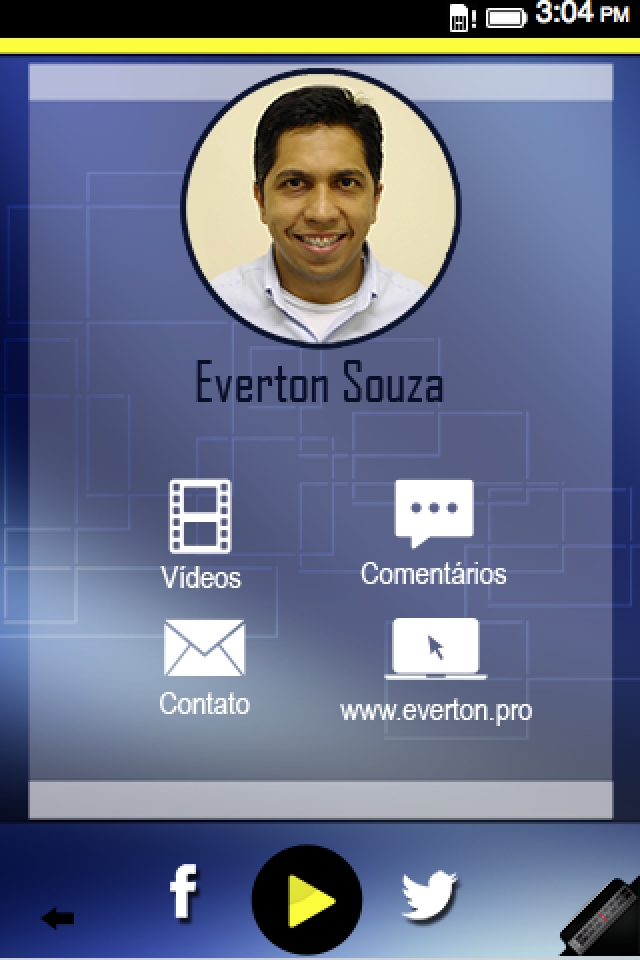This screenshot has height=960, width=640.
Task: Go back with the arrow
Action: click(x=58, y=918)
